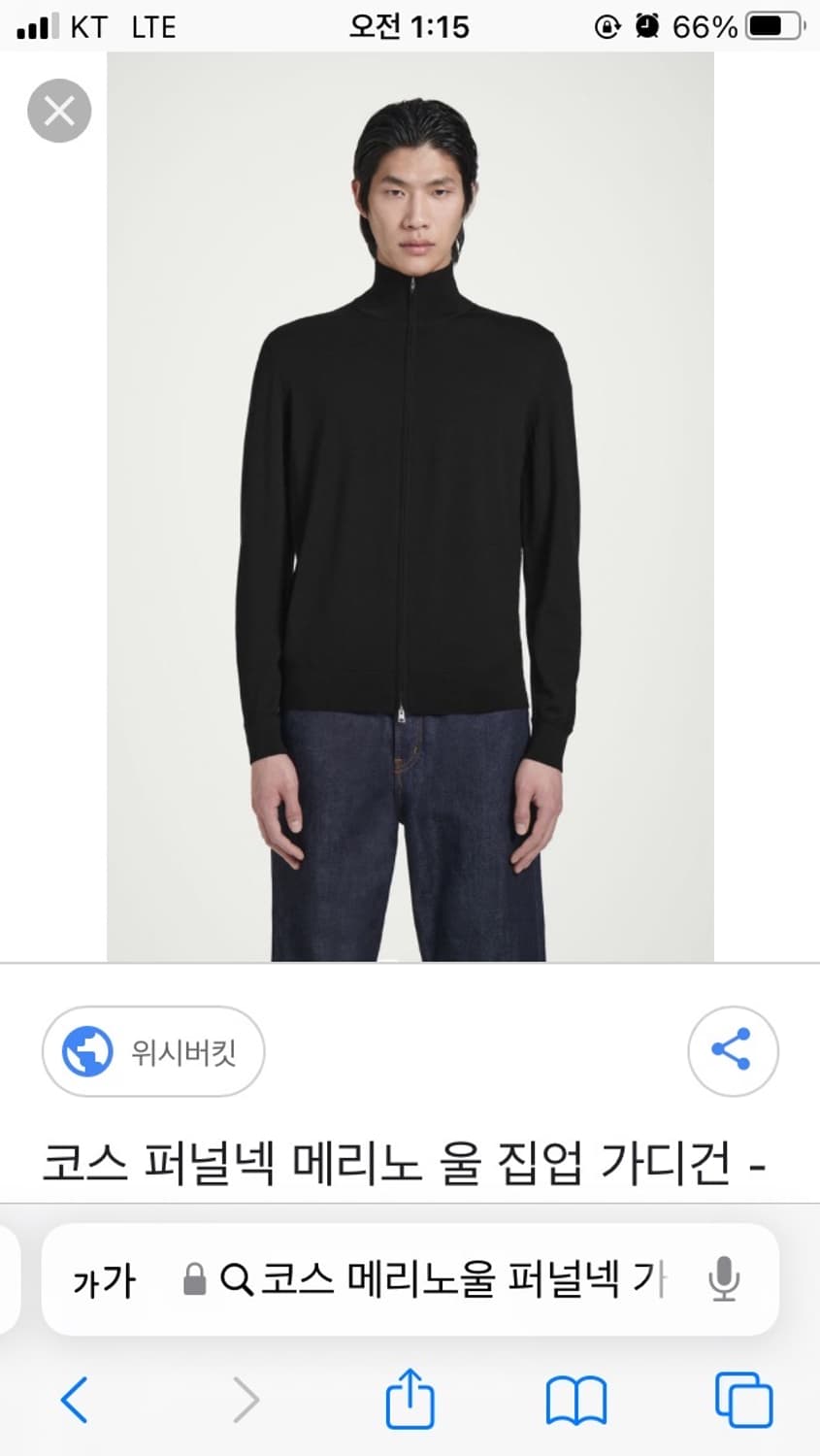This screenshot has height=1456, width=820.
Task: Tap the forward chevron in the bottom toolbar
Action: pyautogui.click(x=246, y=1400)
